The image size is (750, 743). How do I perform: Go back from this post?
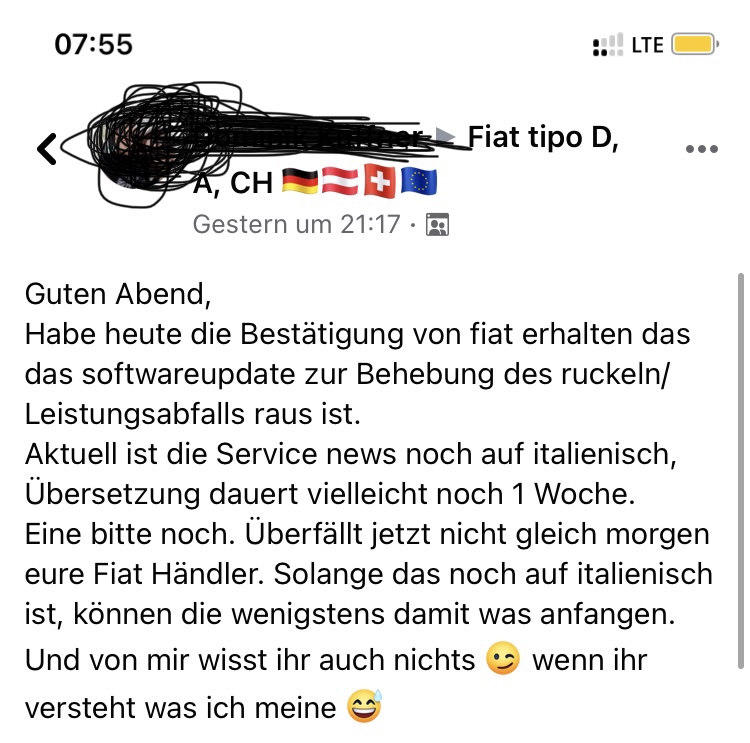(x=46, y=149)
